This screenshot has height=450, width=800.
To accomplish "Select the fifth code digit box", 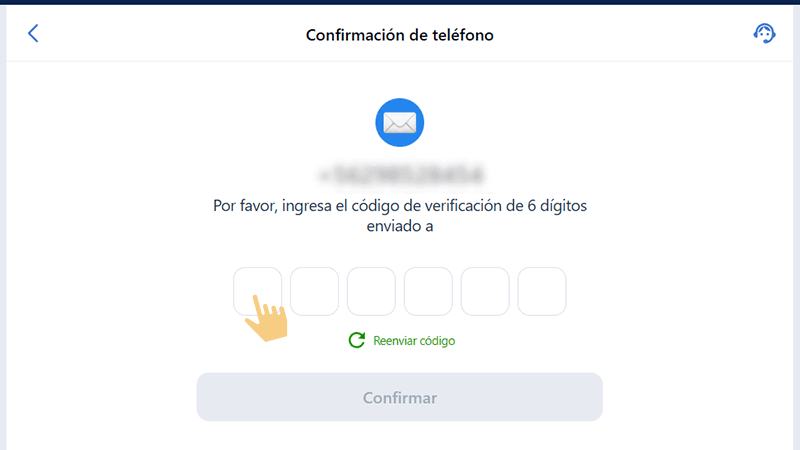I will click(485, 291).
